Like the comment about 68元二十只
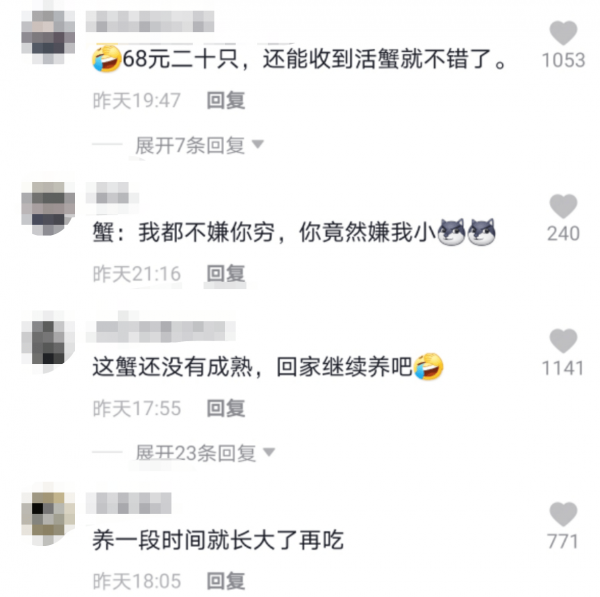Image resolution: width=600 pixels, height=597 pixels. click(563, 33)
